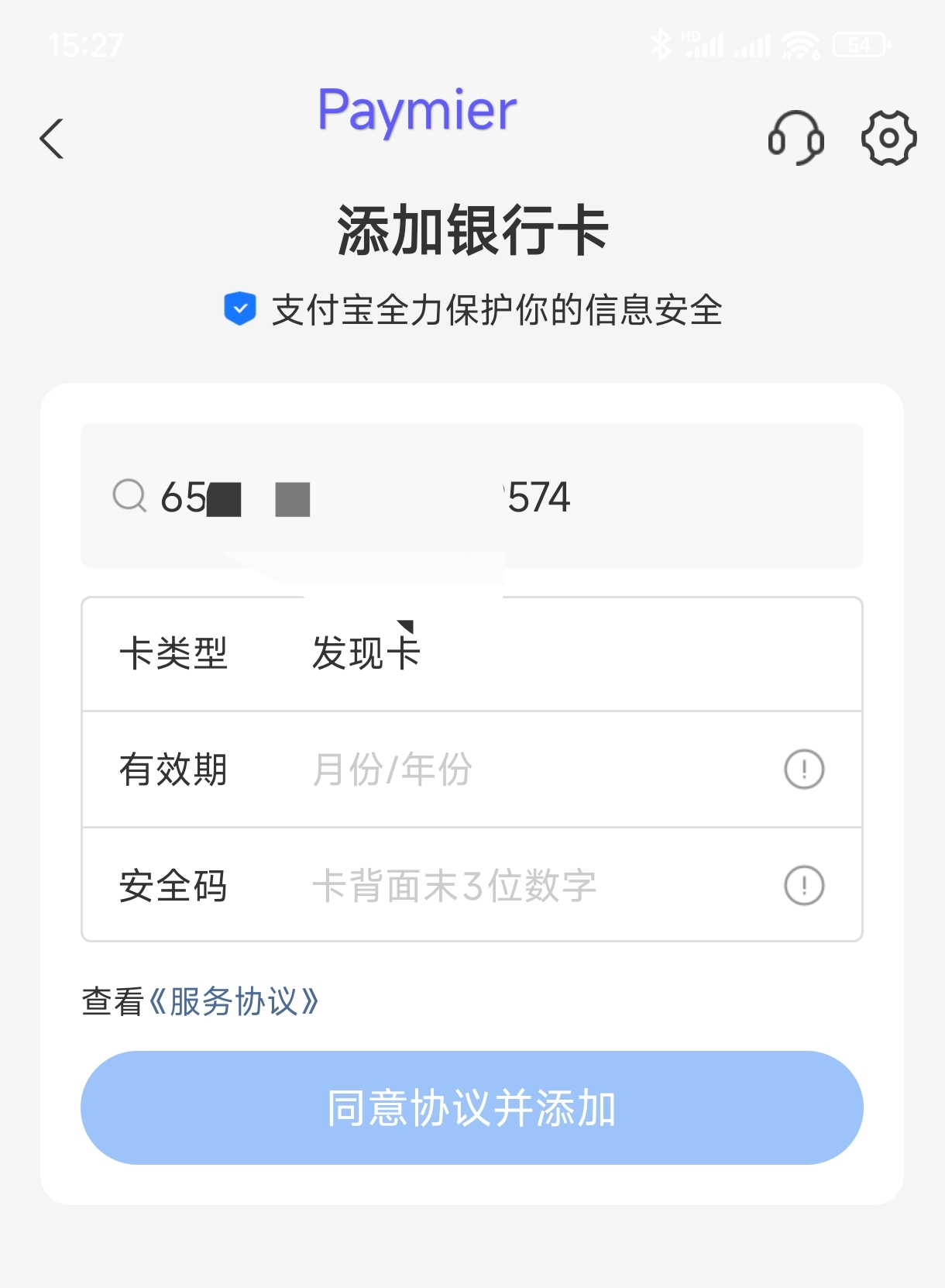The height and width of the screenshot is (1288, 945).
Task: Go back using the top-left arrow
Action: pos(52,139)
